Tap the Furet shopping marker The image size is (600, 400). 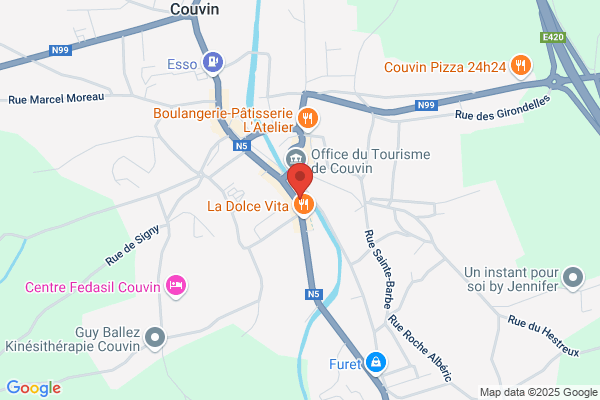click(x=376, y=363)
